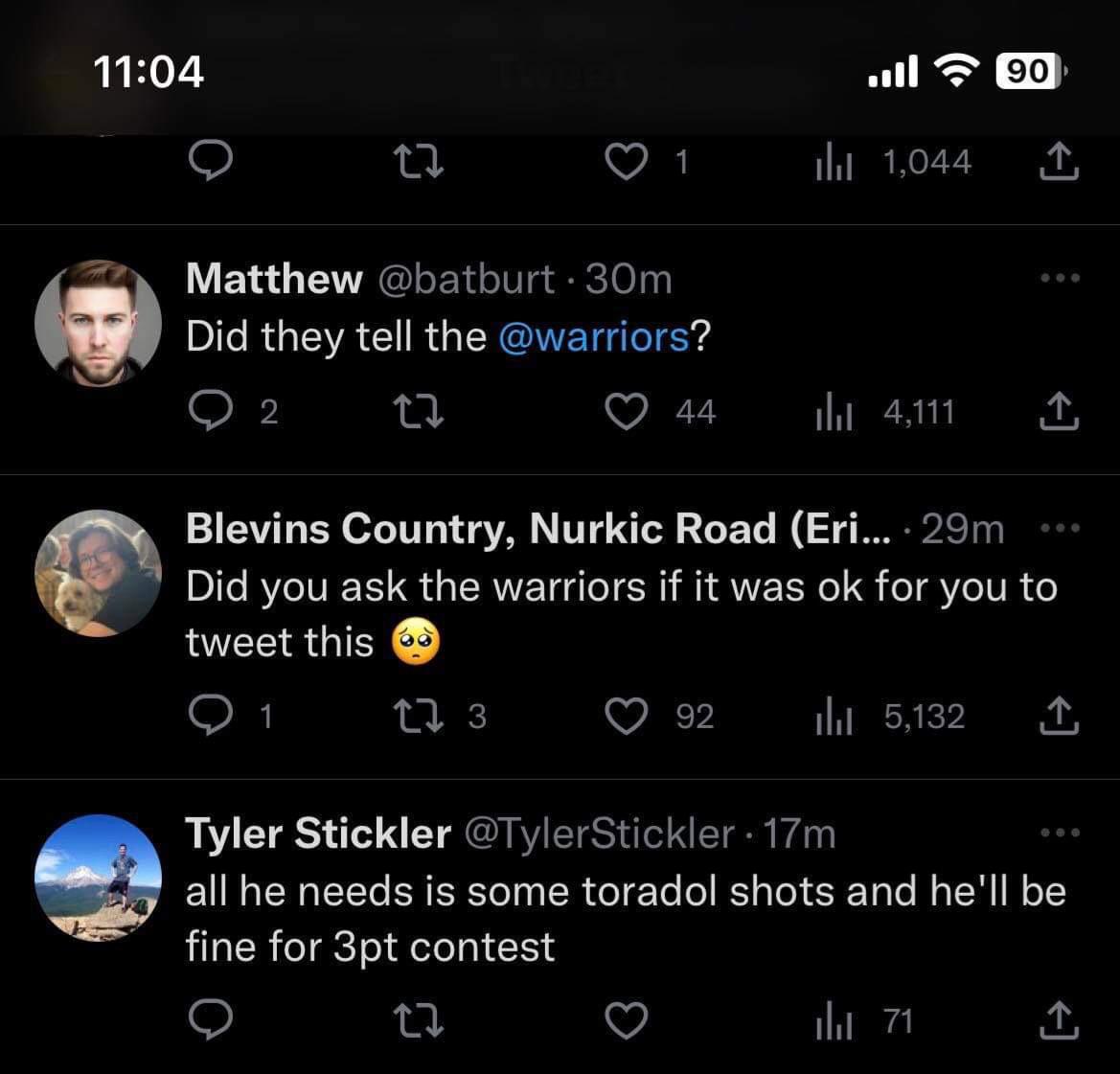1120x1074 pixels.
Task: Retweet Matthew's tweet
Action: point(420,412)
